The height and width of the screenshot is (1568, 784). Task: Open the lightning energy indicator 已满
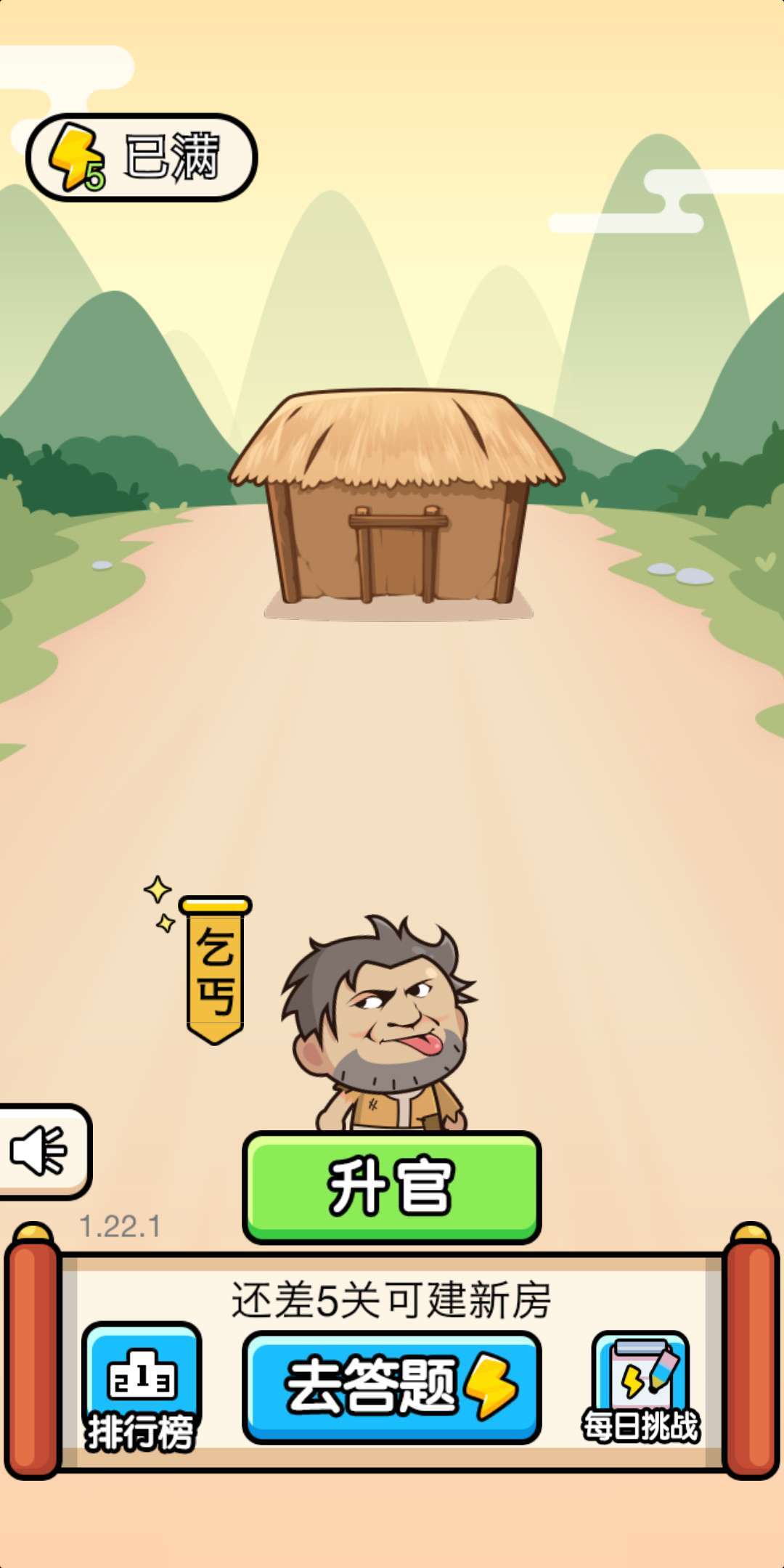[x=142, y=157]
